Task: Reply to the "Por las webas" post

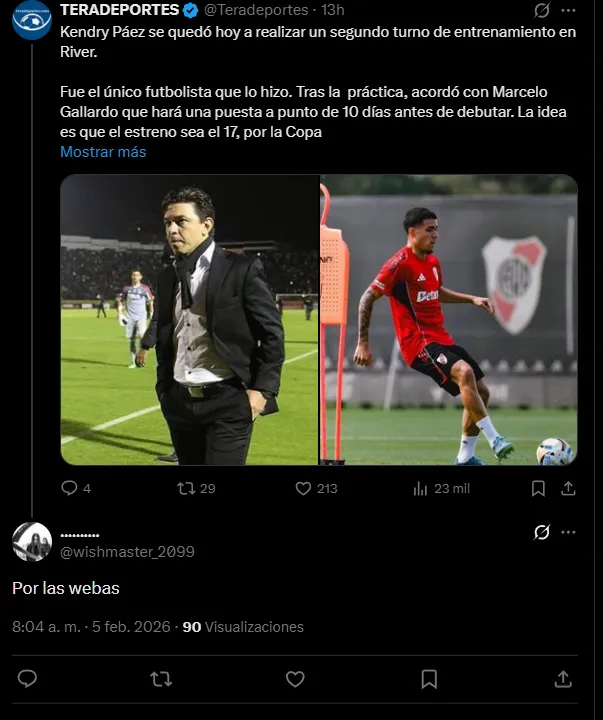Action: pos(28,679)
